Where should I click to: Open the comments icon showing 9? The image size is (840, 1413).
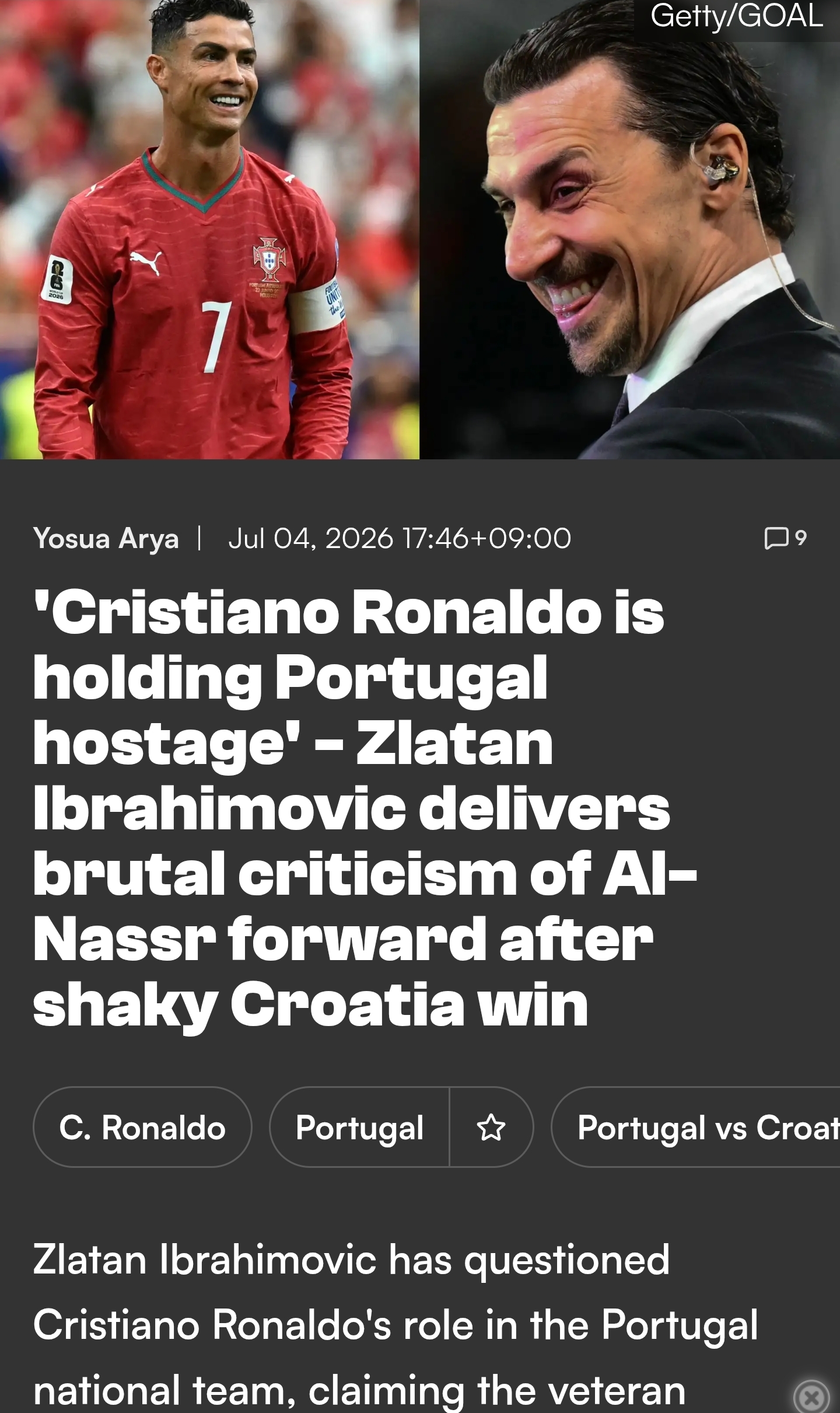(x=785, y=538)
